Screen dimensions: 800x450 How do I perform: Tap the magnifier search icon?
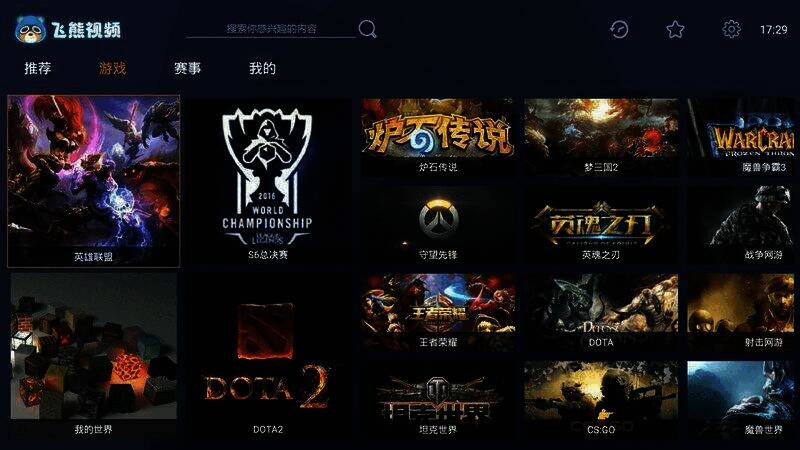point(368,29)
